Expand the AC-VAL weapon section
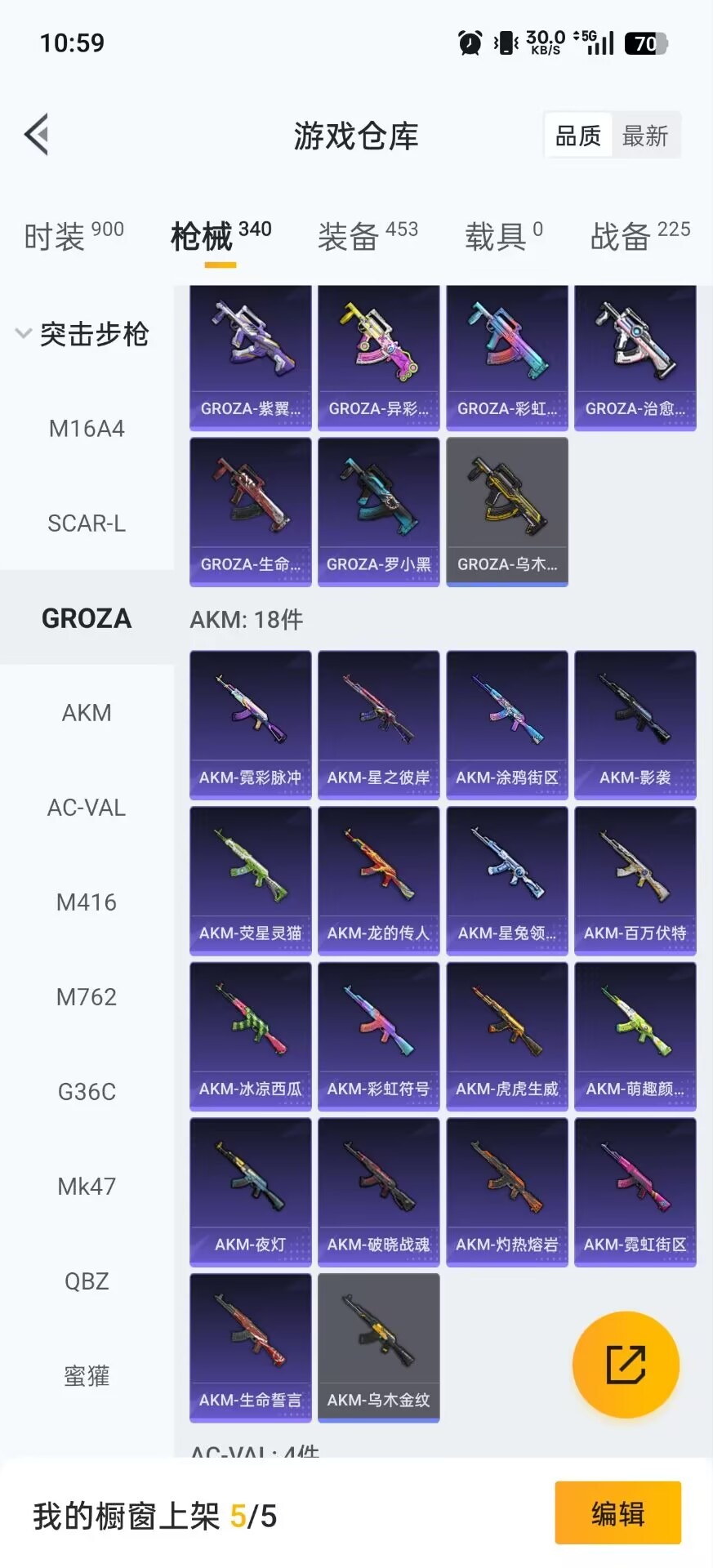The width and height of the screenshot is (713, 1568). 87,807
